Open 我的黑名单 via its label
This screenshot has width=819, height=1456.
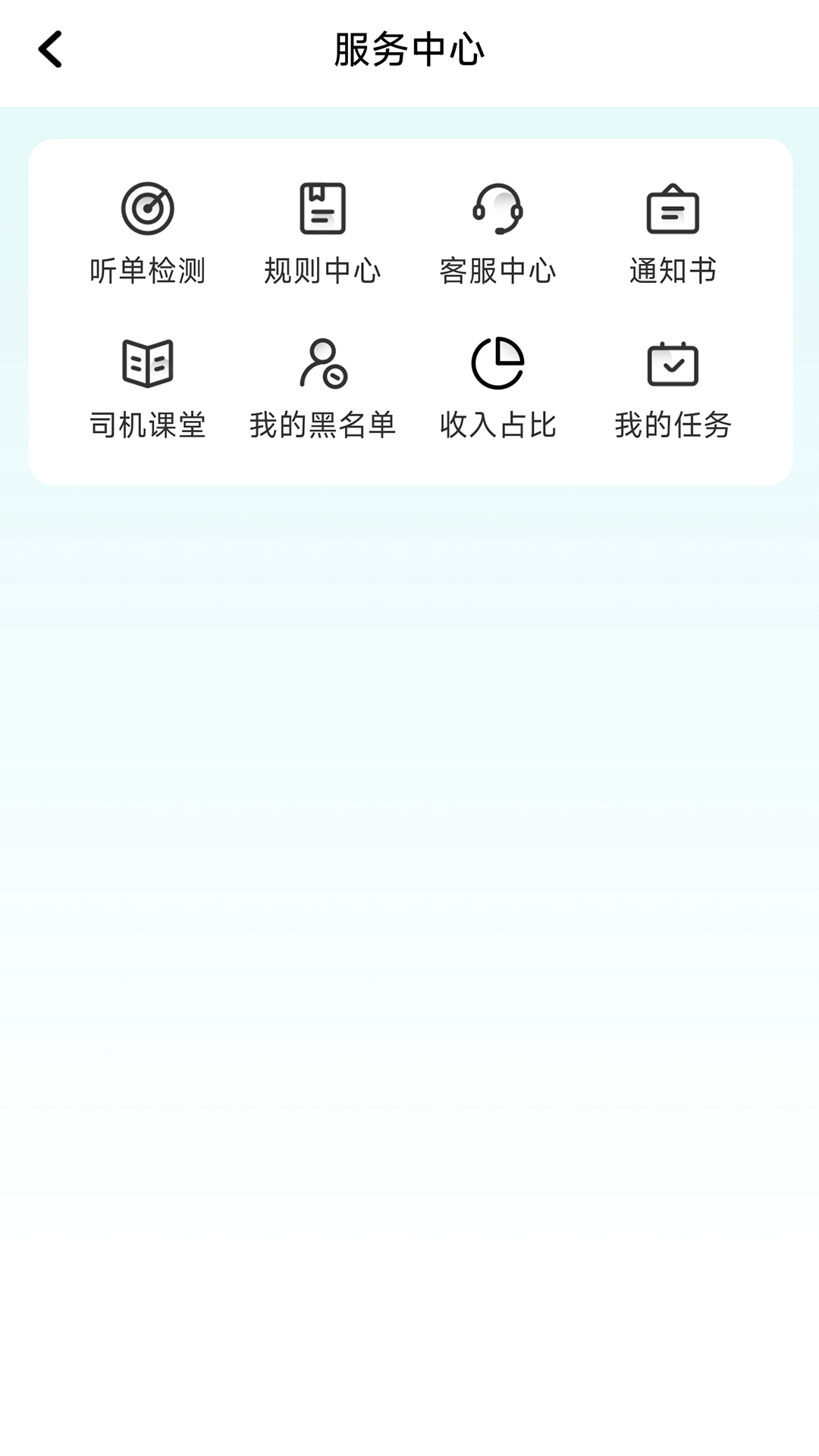[x=324, y=426]
